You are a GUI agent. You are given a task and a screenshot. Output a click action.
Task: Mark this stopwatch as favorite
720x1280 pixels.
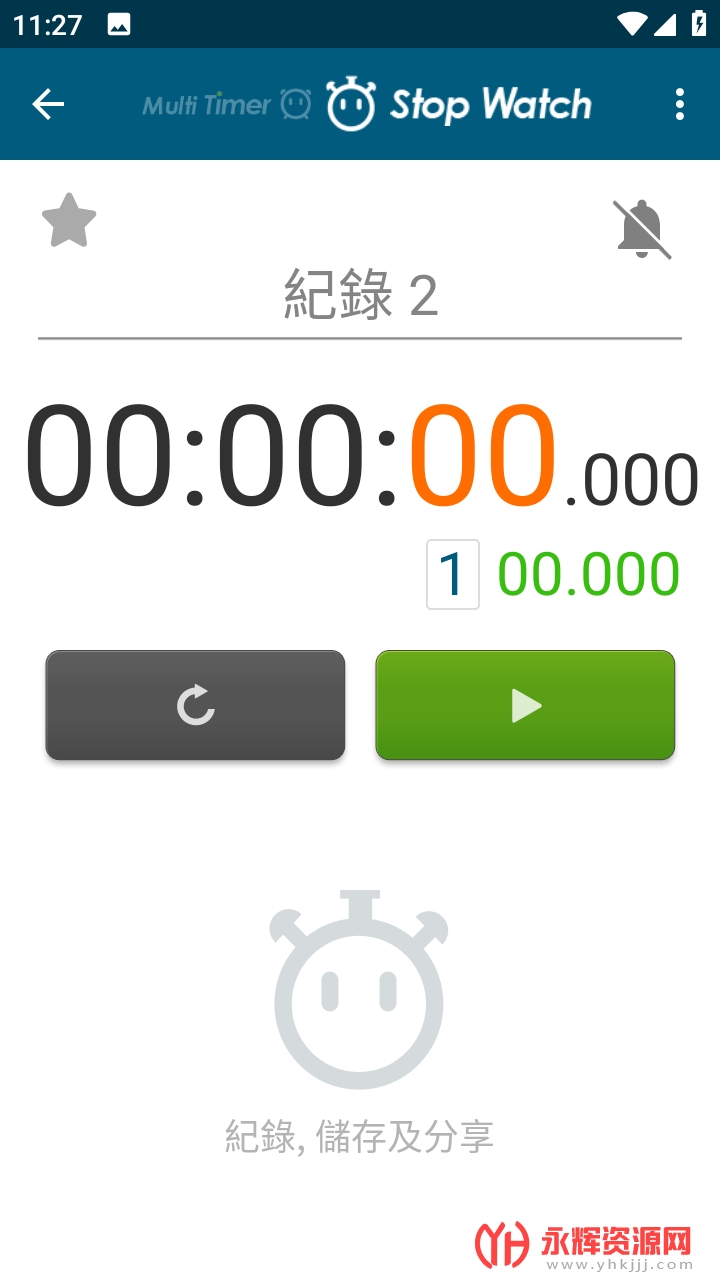69,221
